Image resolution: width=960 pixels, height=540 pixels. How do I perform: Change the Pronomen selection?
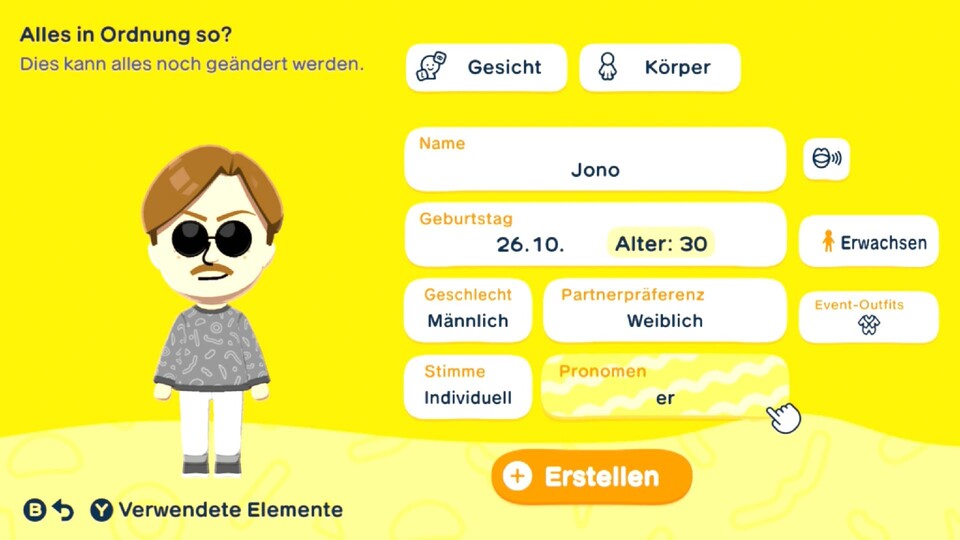pyautogui.click(x=664, y=386)
